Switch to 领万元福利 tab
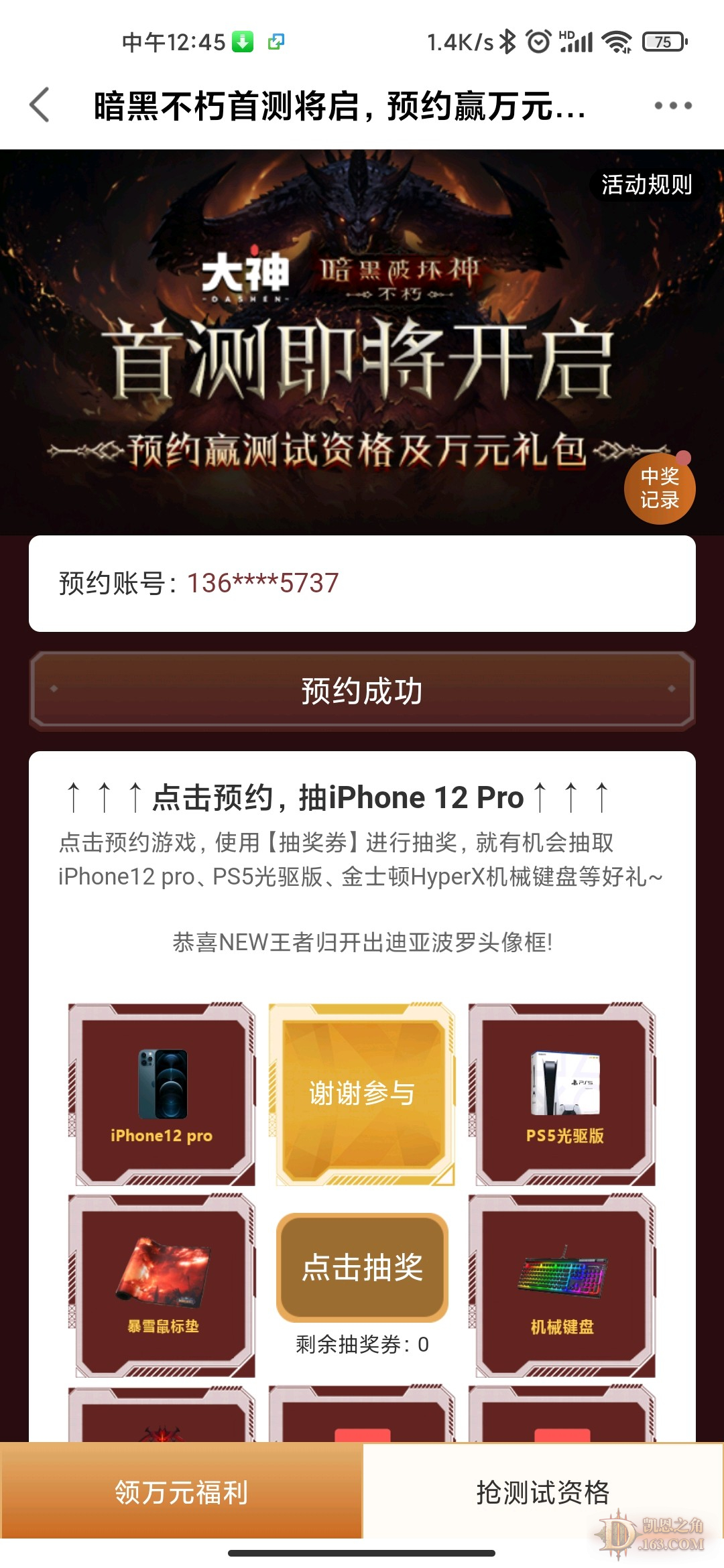The height and width of the screenshot is (1568, 724). point(181,1492)
